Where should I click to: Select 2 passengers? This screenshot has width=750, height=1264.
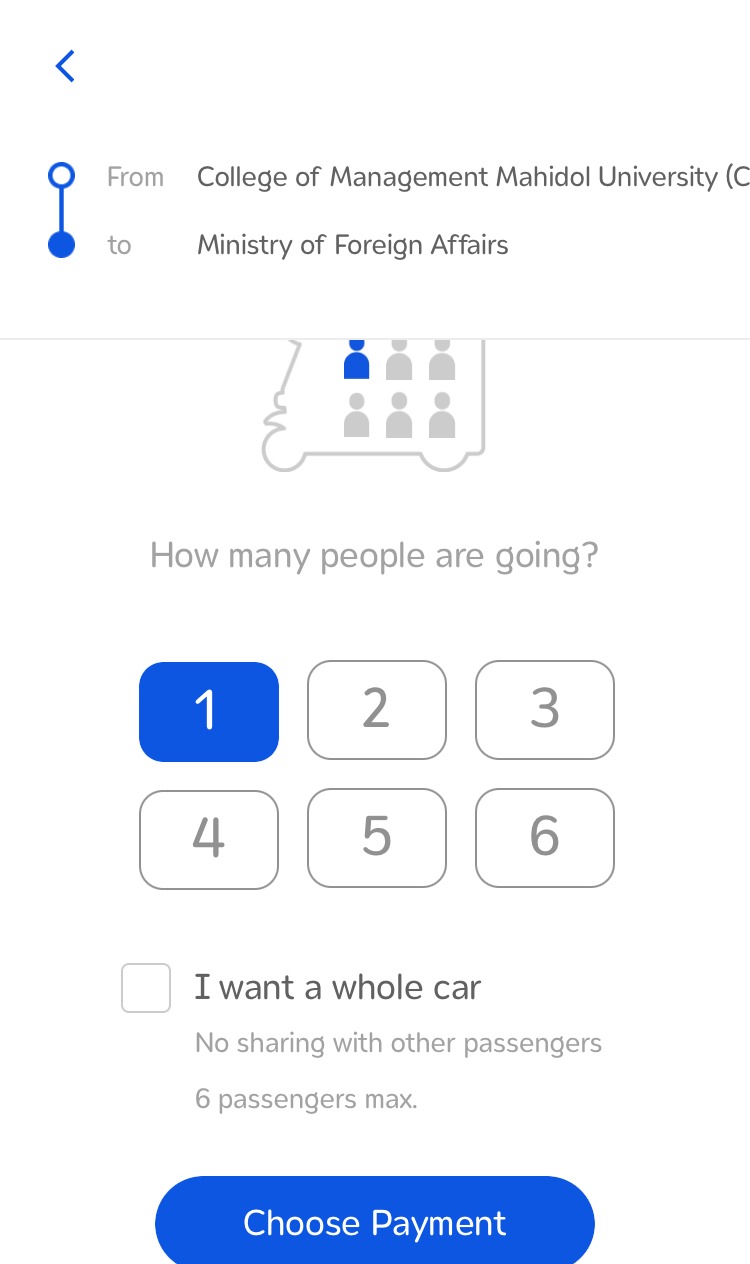[376, 710]
